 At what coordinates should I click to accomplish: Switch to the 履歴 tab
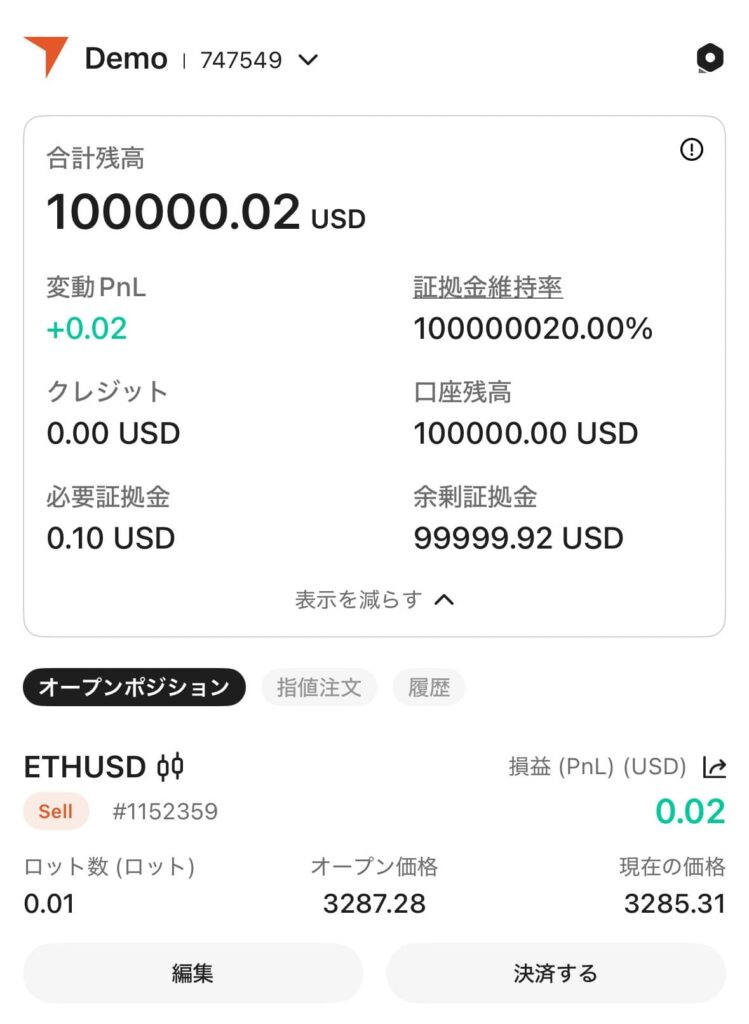pos(429,688)
